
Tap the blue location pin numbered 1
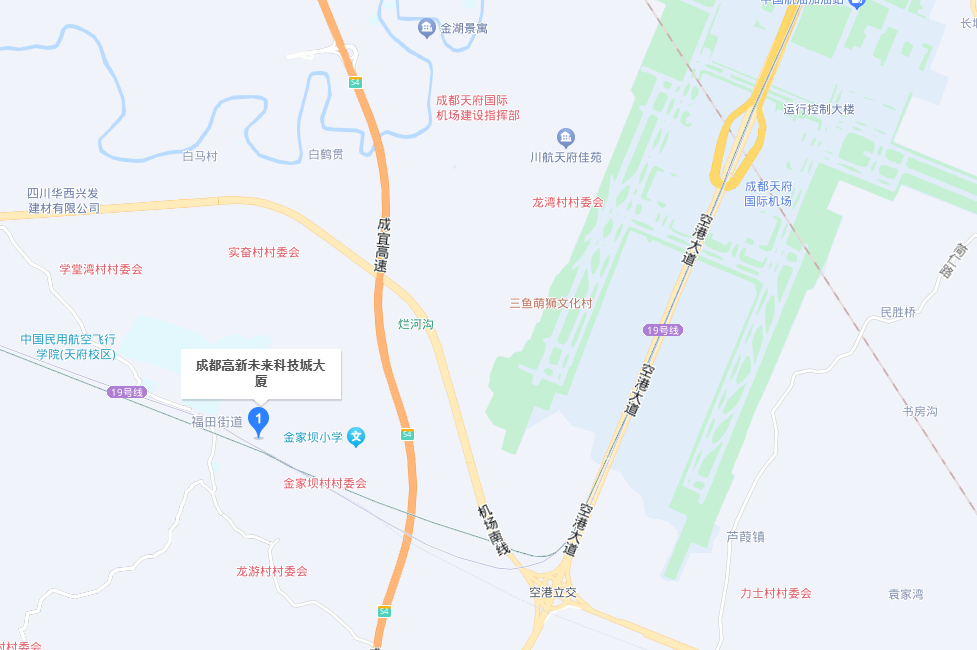259,419
